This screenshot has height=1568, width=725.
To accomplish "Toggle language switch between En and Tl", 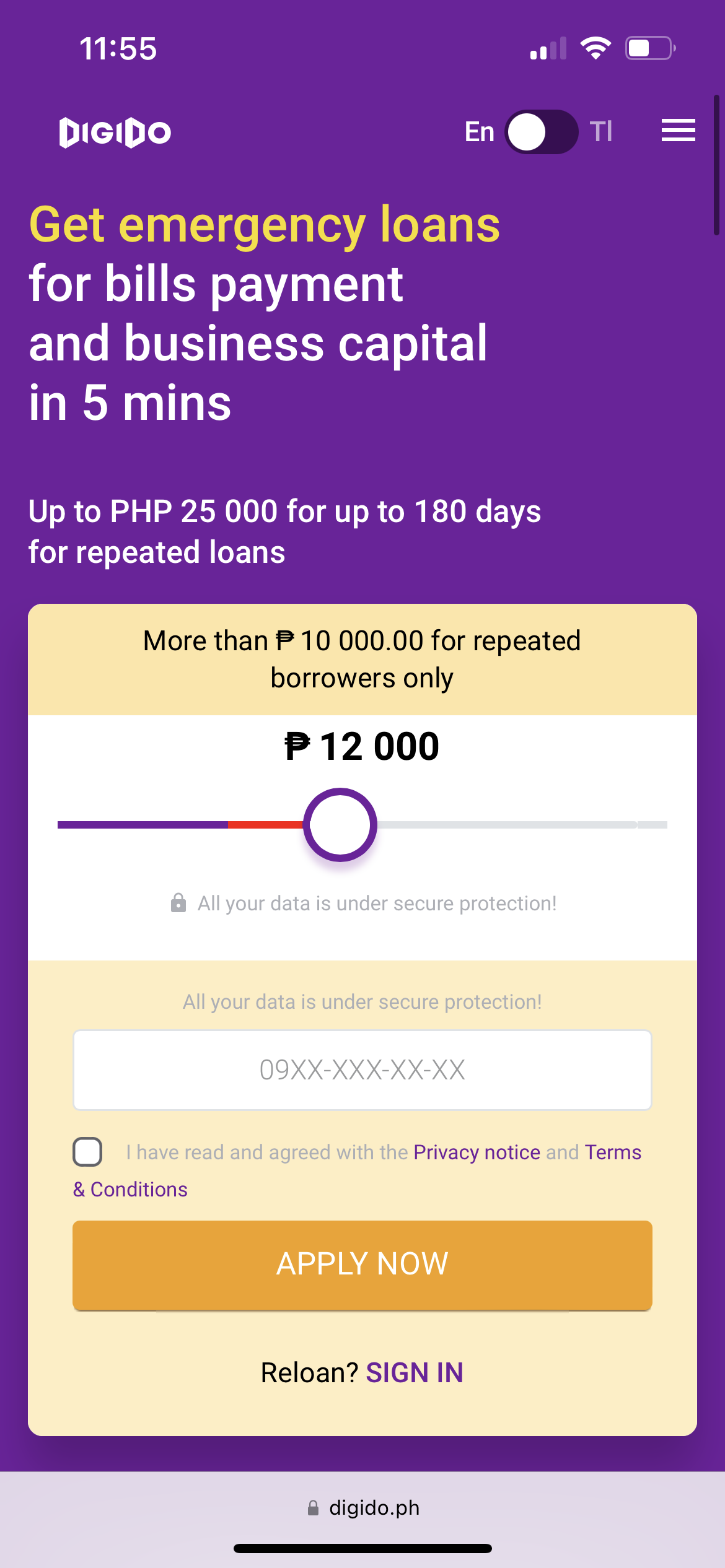I will tap(541, 132).
